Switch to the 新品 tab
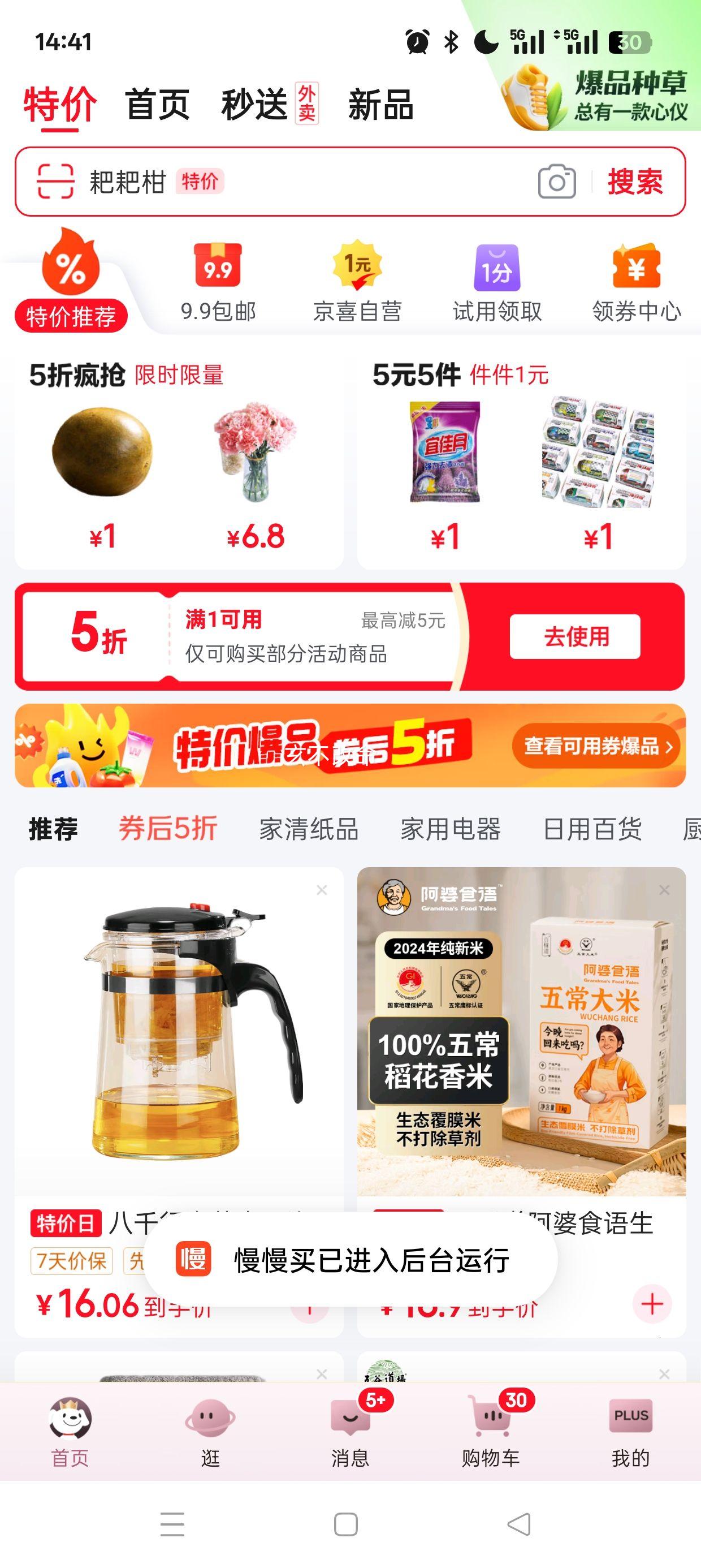The height and width of the screenshot is (1568, 701). tap(380, 105)
